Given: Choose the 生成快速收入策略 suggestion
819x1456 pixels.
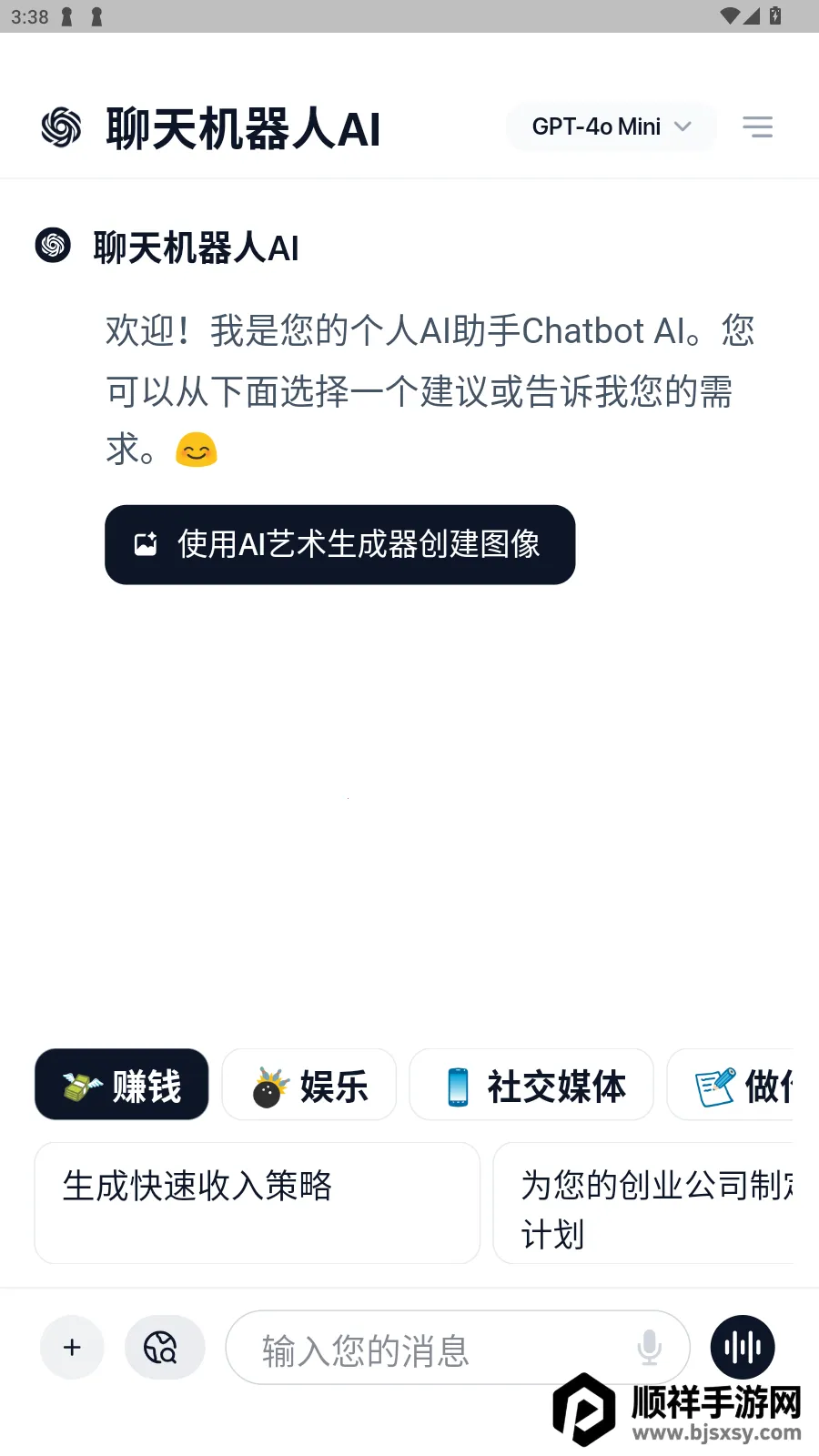Looking at the screenshot, I should click(257, 1202).
